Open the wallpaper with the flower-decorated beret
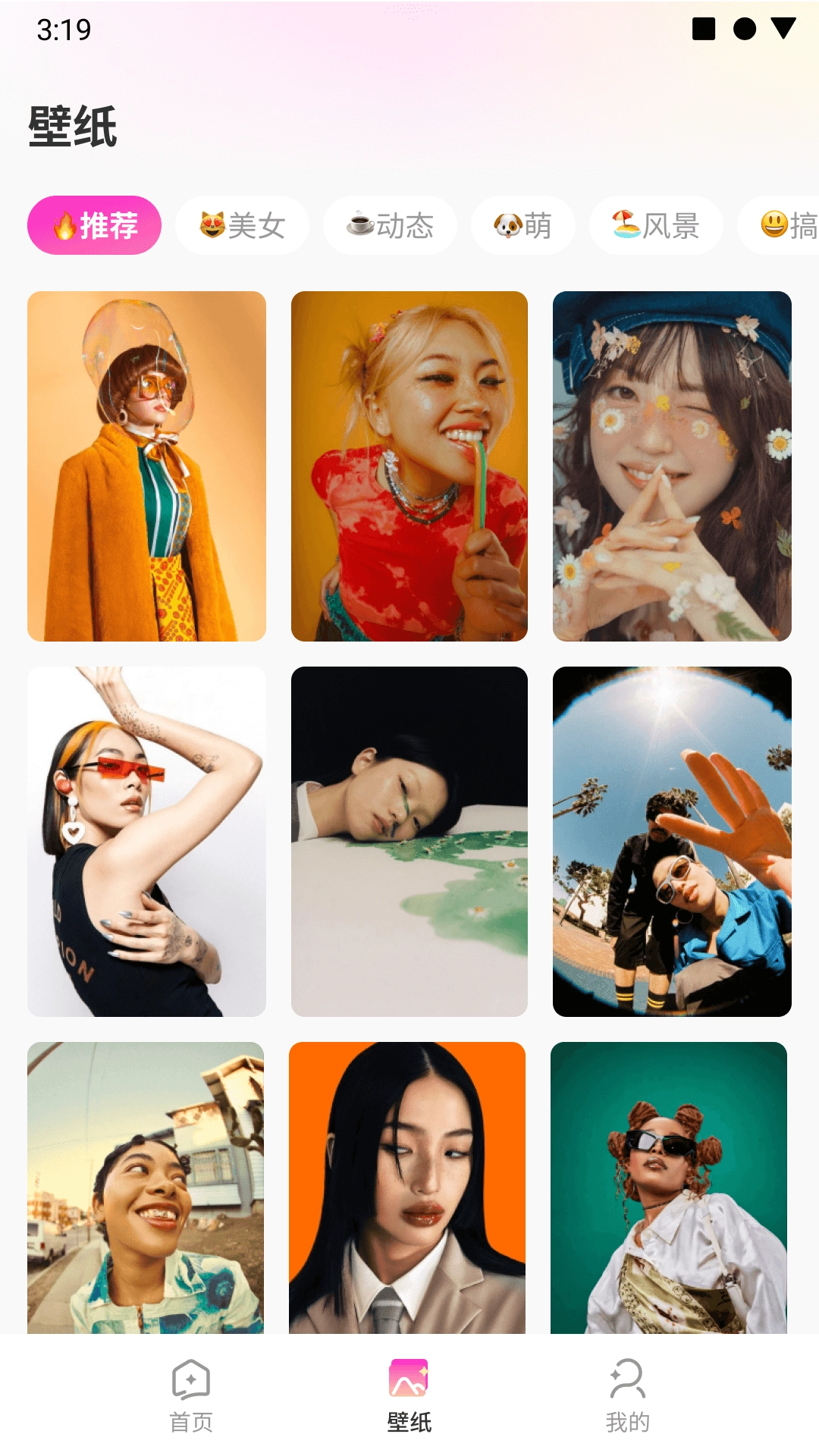The height and width of the screenshot is (1456, 819). [x=672, y=466]
